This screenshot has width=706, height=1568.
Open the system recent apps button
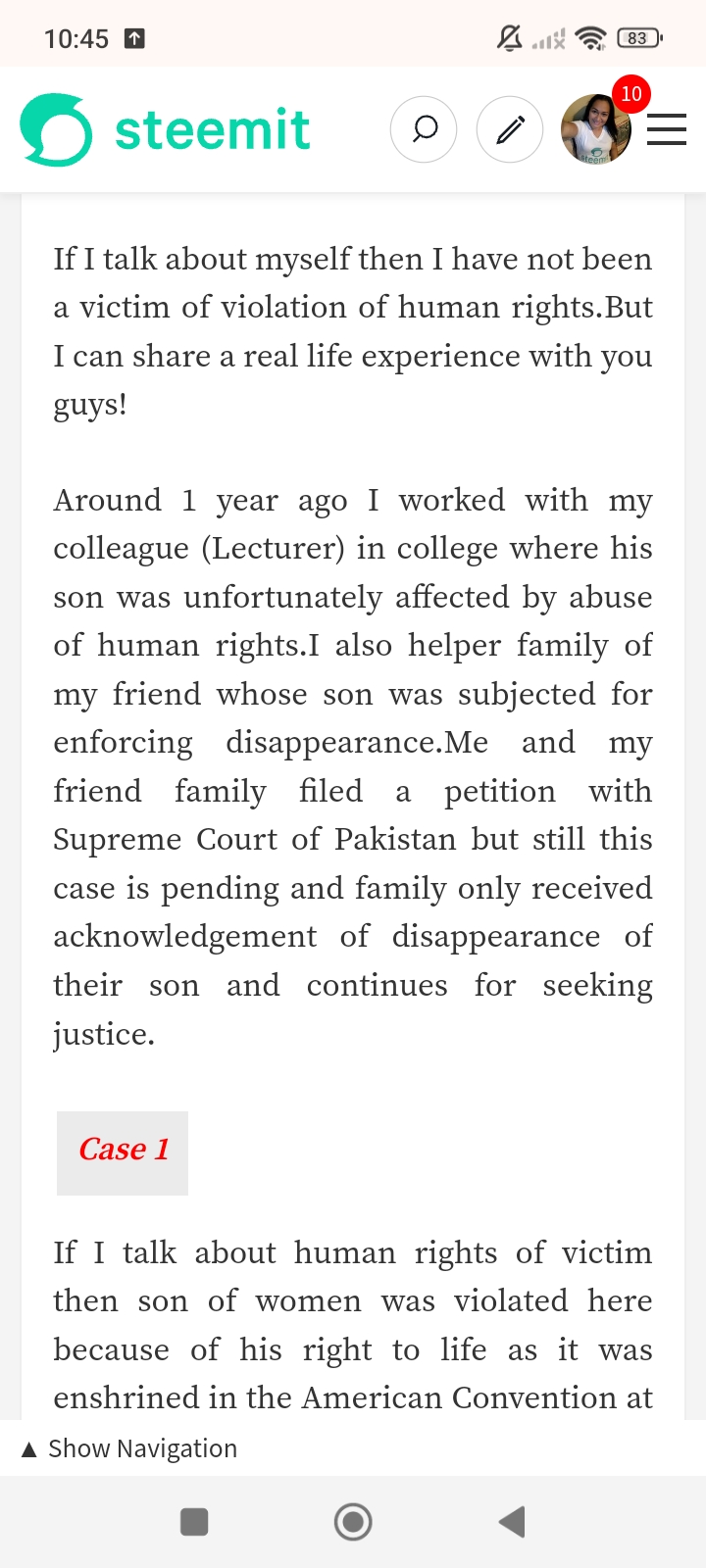click(194, 1522)
